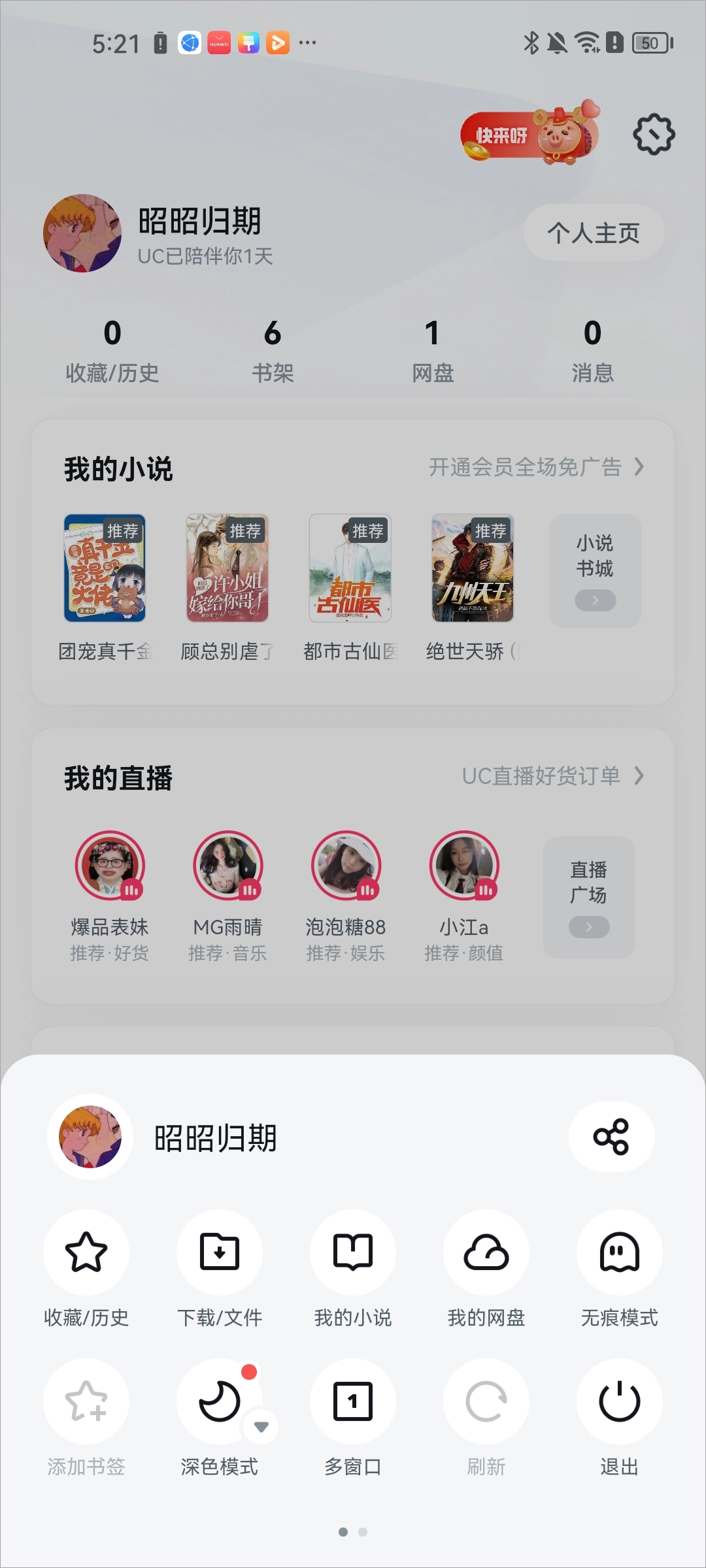Open the 我的小说 book icon
Viewport: 706px width, 1568px height.
pyautogui.click(x=353, y=1252)
